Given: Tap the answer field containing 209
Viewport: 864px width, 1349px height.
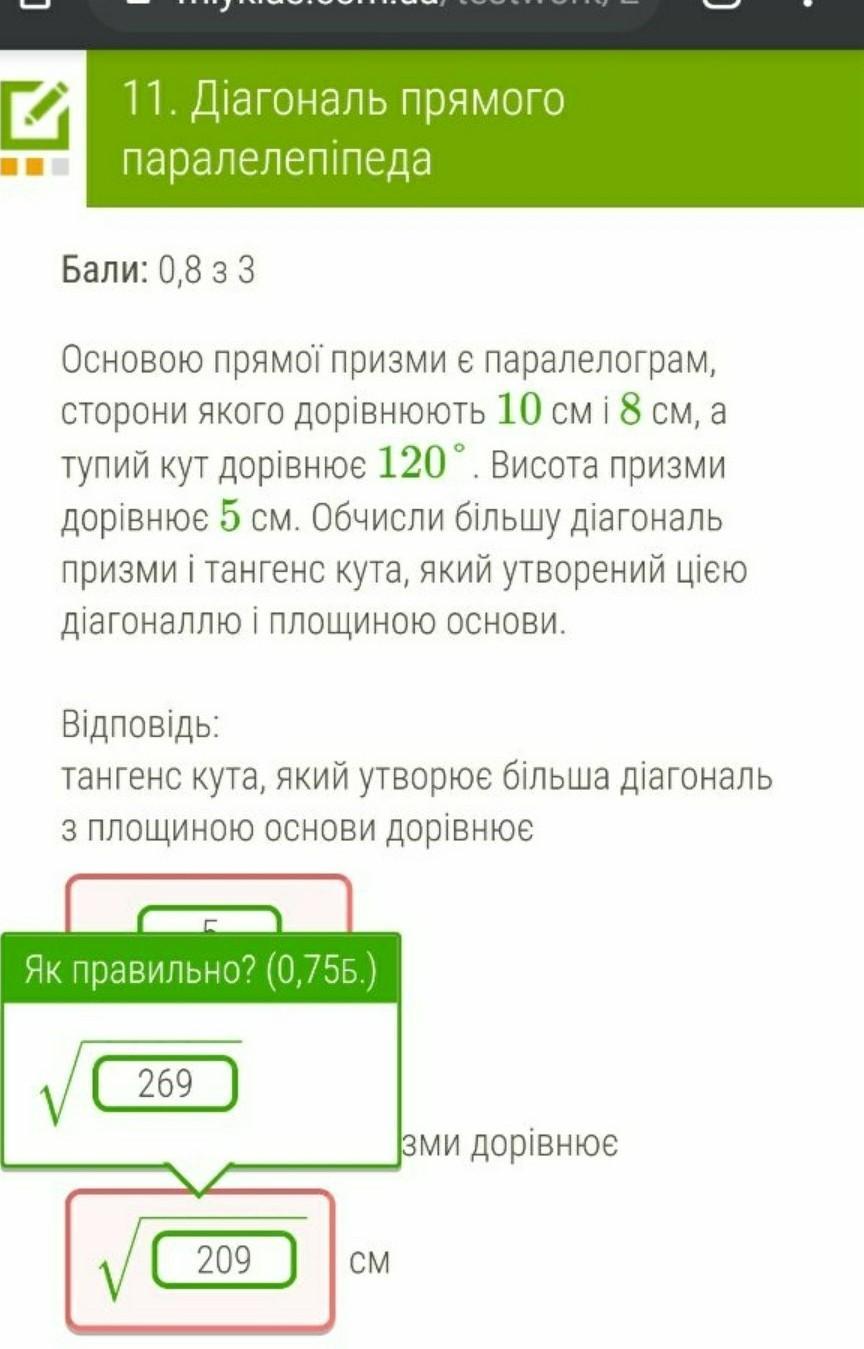Looking at the screenshot, I should coord(224,1261).
